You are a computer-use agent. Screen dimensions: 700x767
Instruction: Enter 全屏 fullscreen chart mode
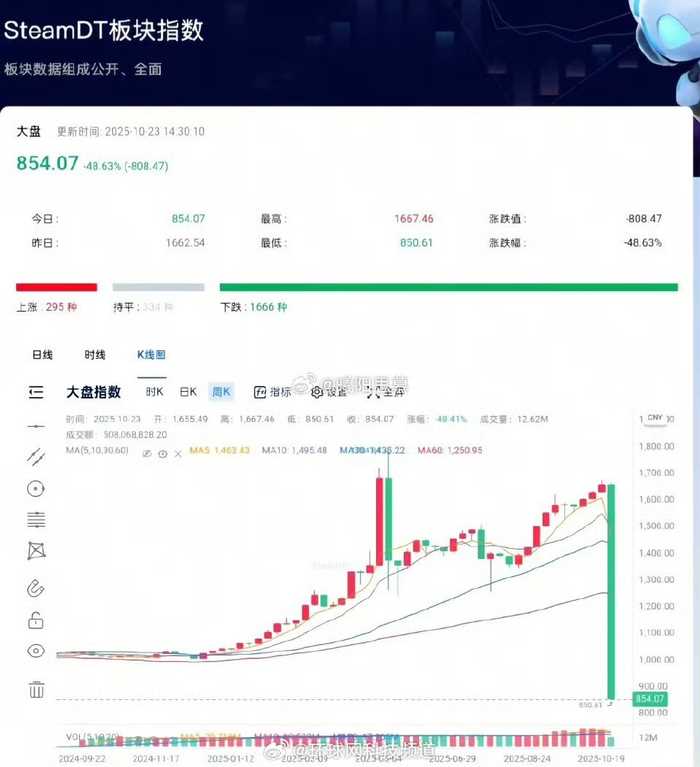tap(384, 392)
